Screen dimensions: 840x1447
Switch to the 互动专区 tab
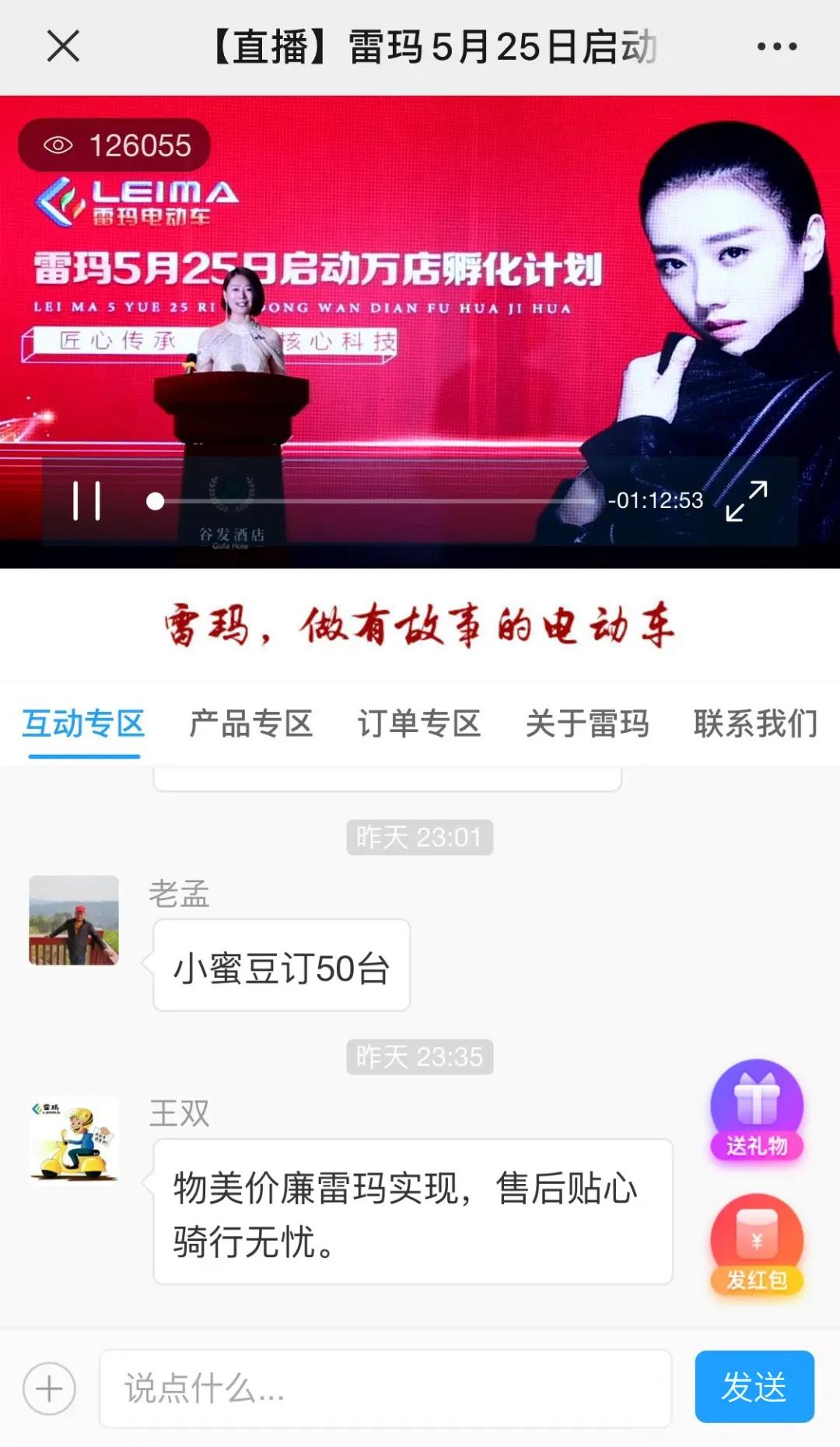[x=84, y=724]
